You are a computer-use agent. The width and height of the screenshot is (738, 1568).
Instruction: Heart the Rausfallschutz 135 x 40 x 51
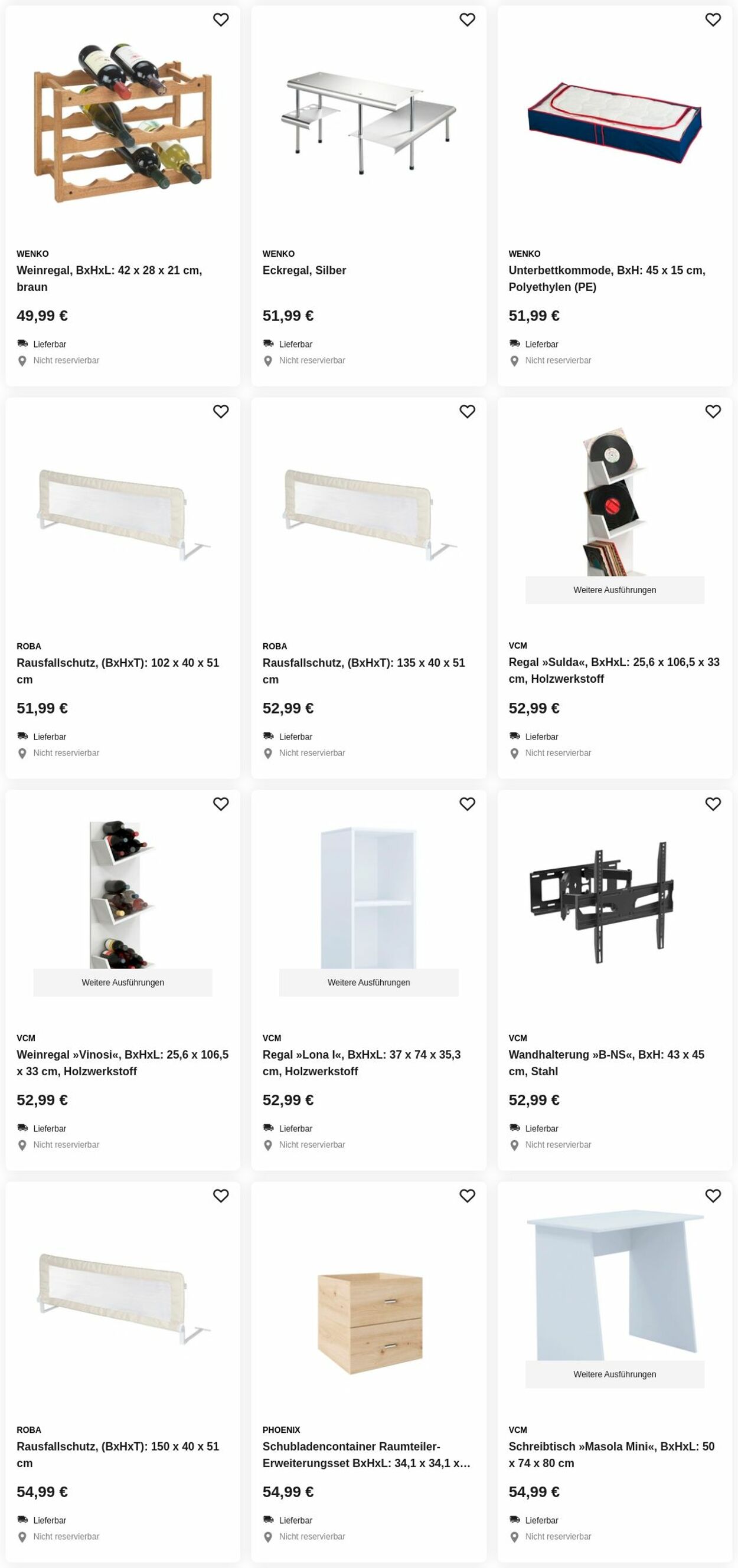(x=467, y=412)
